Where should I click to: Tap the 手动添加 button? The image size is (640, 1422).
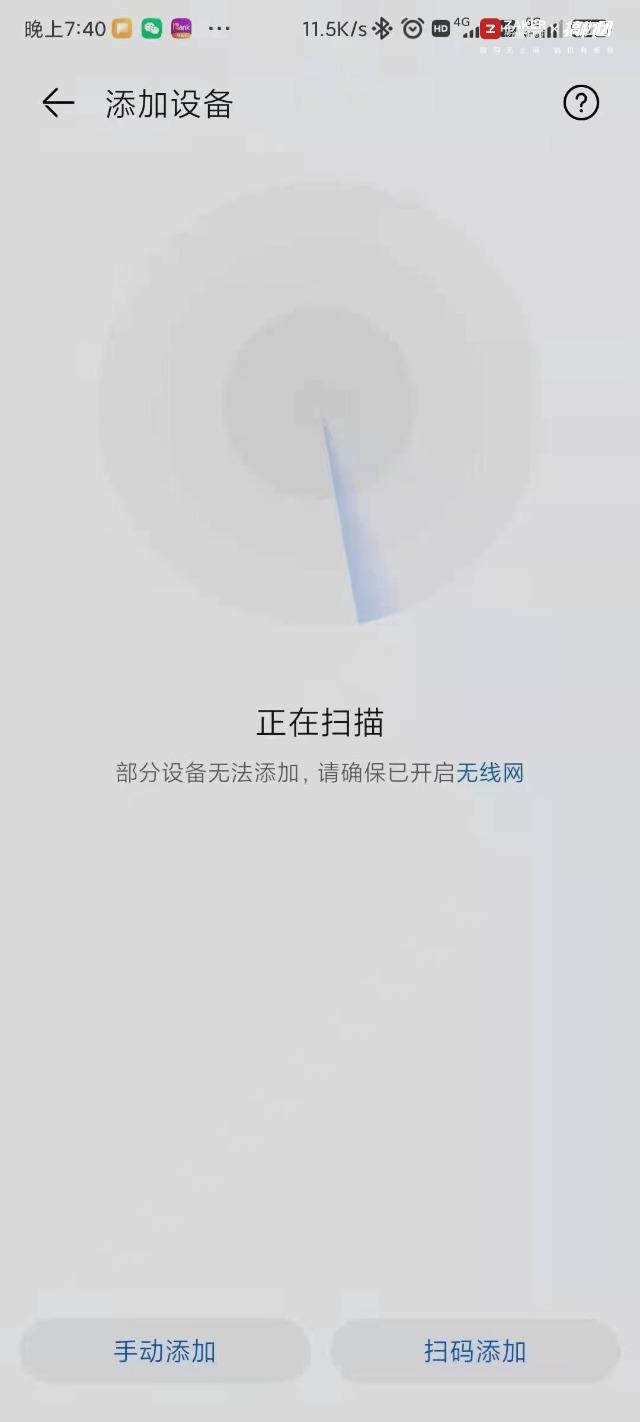point(165,1351)
